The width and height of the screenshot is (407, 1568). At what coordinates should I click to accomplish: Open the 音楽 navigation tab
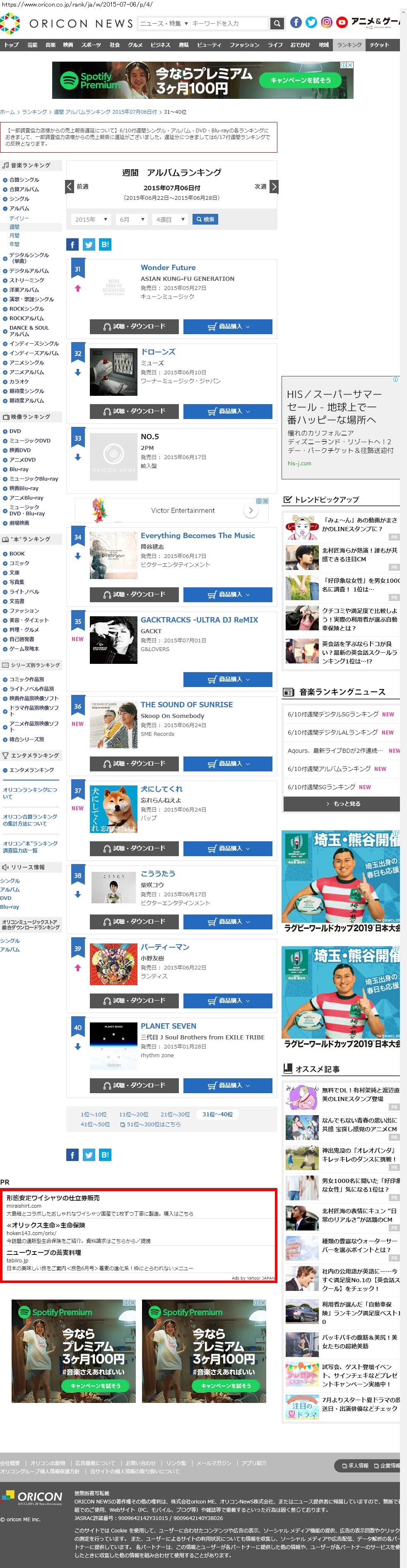point(51,45)
